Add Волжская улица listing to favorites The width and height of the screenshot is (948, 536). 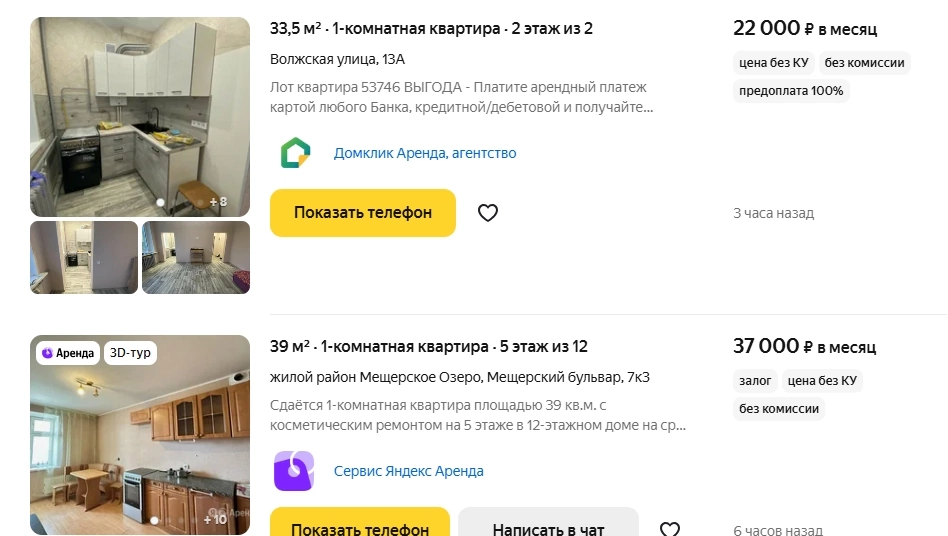coord(488,213)
